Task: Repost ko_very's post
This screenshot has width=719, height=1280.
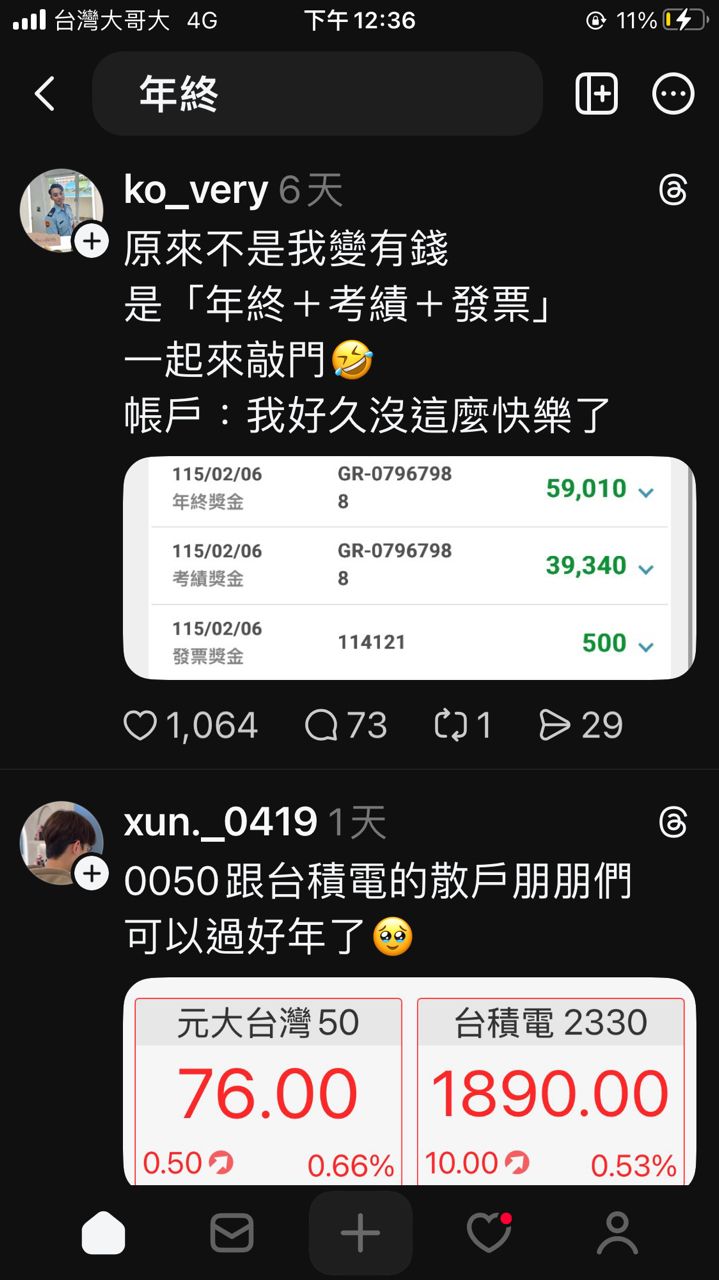Action: pyautogui.click(x=451, y=725)
